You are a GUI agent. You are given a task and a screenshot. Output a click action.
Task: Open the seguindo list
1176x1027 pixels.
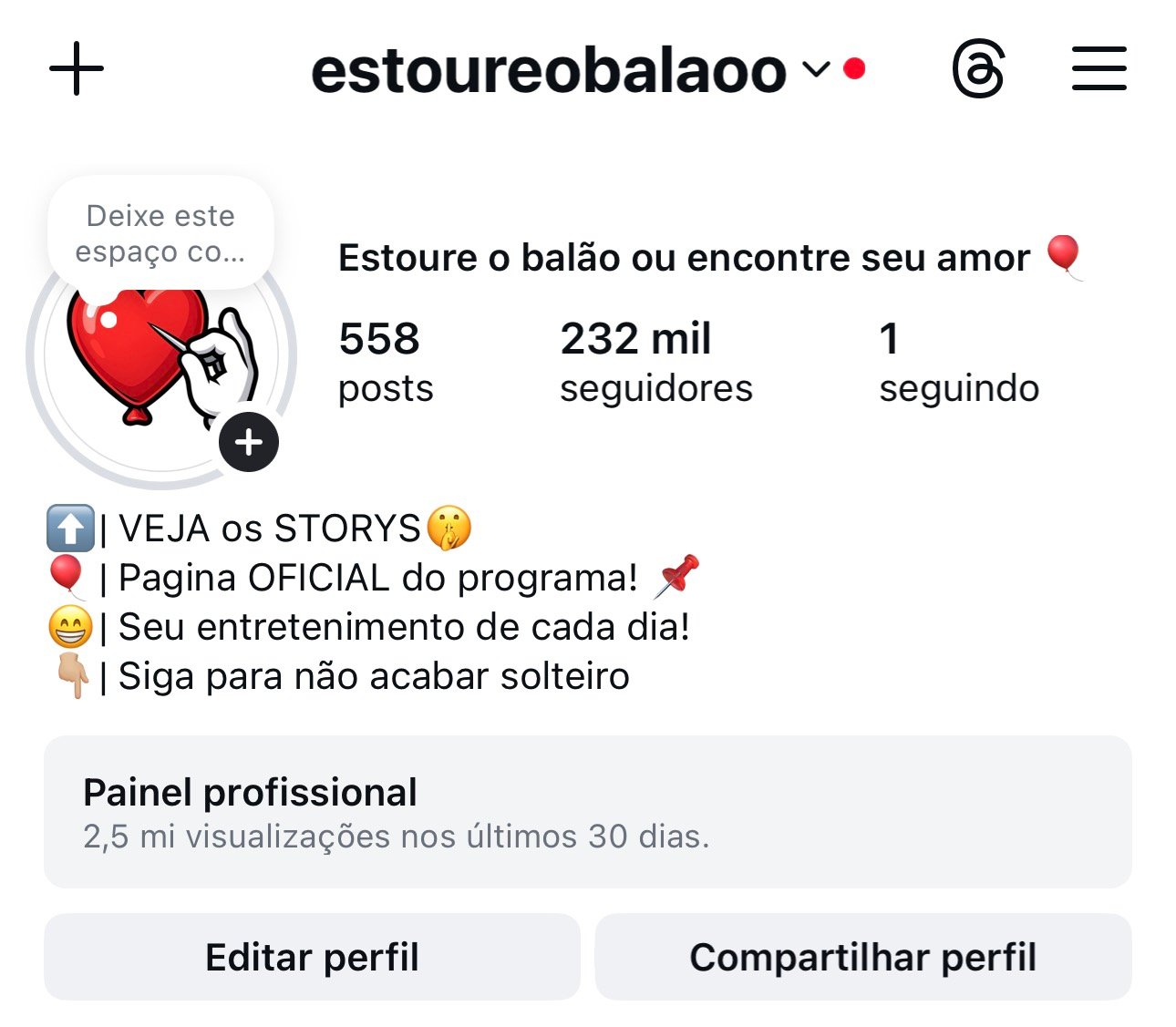coord(958,362)
